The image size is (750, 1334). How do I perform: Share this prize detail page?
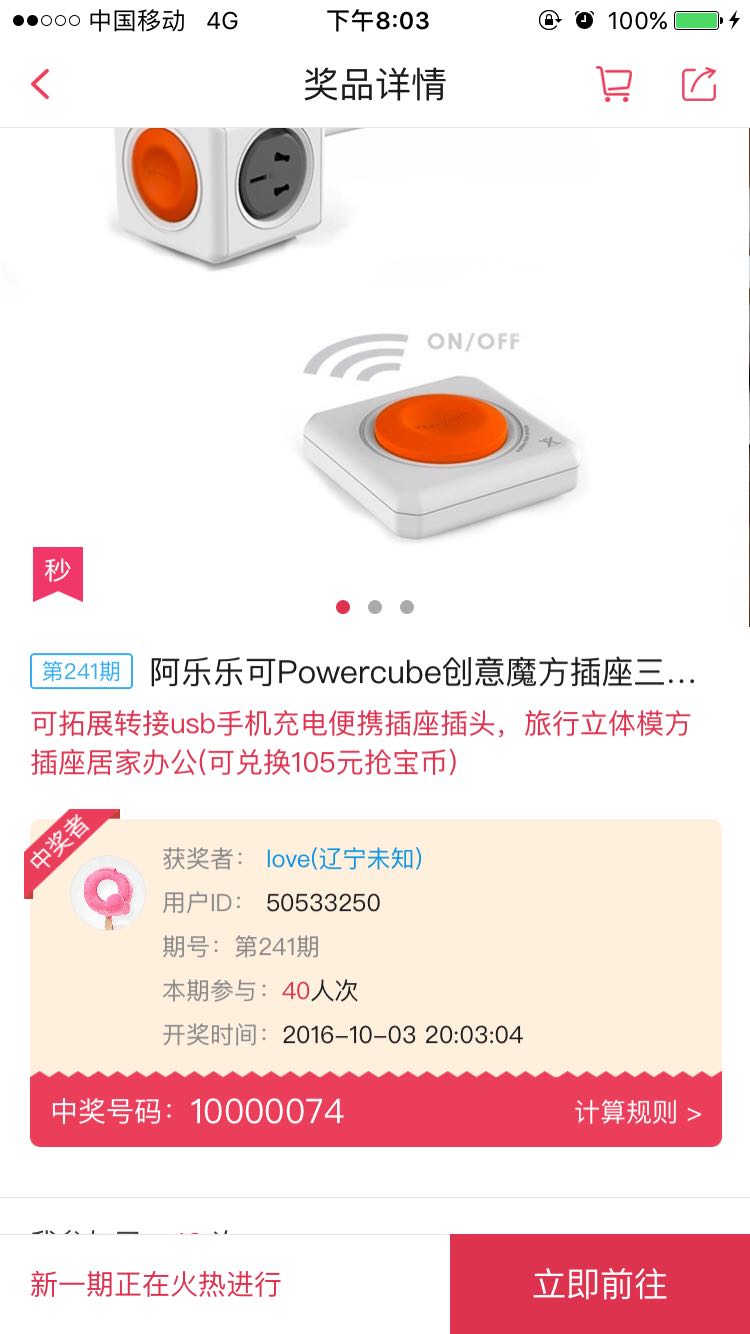pyautogui.click(x=700, y=84)
